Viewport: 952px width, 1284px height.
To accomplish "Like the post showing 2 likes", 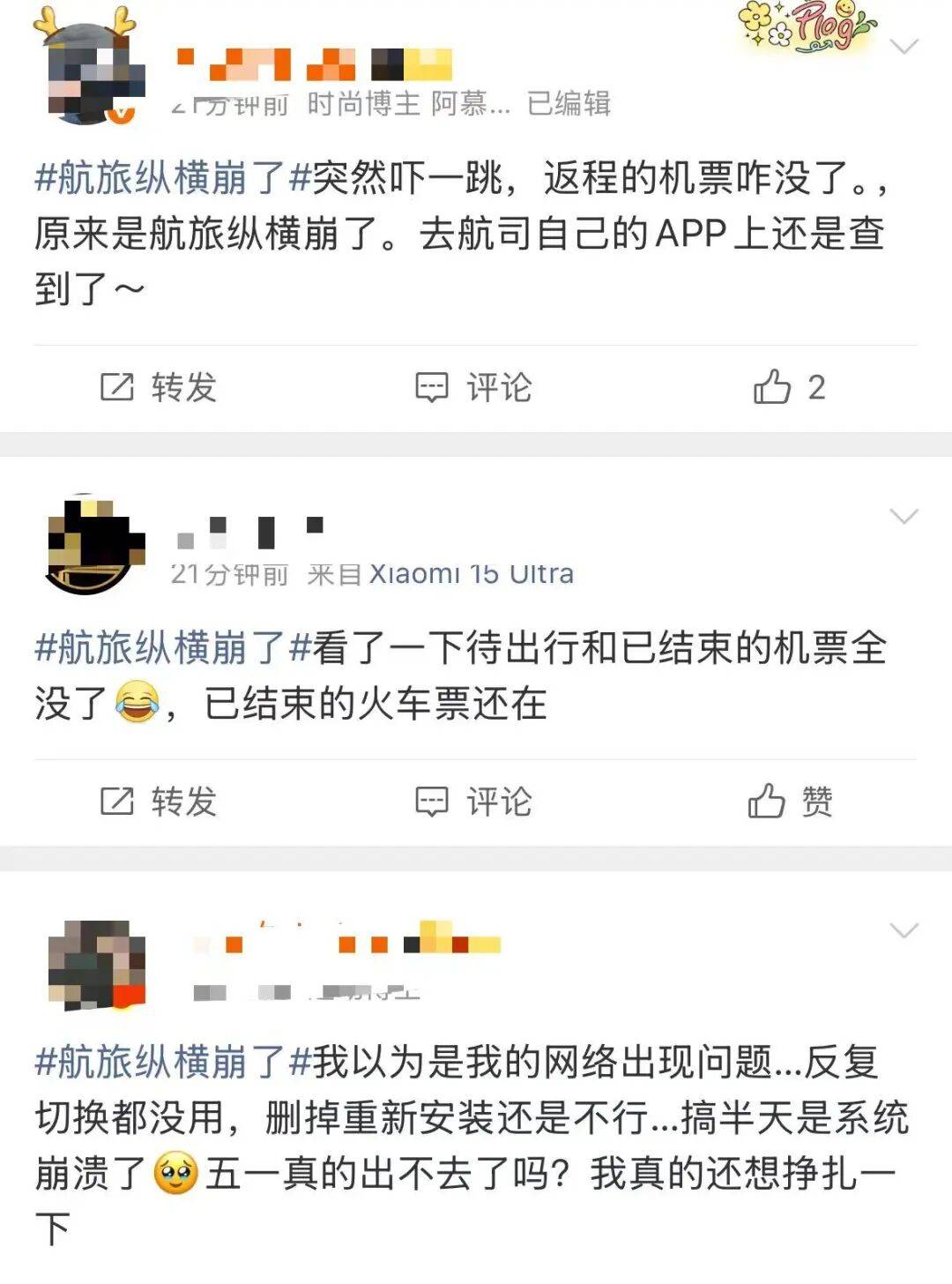I will pyautogui.click(x=789, y=387).
